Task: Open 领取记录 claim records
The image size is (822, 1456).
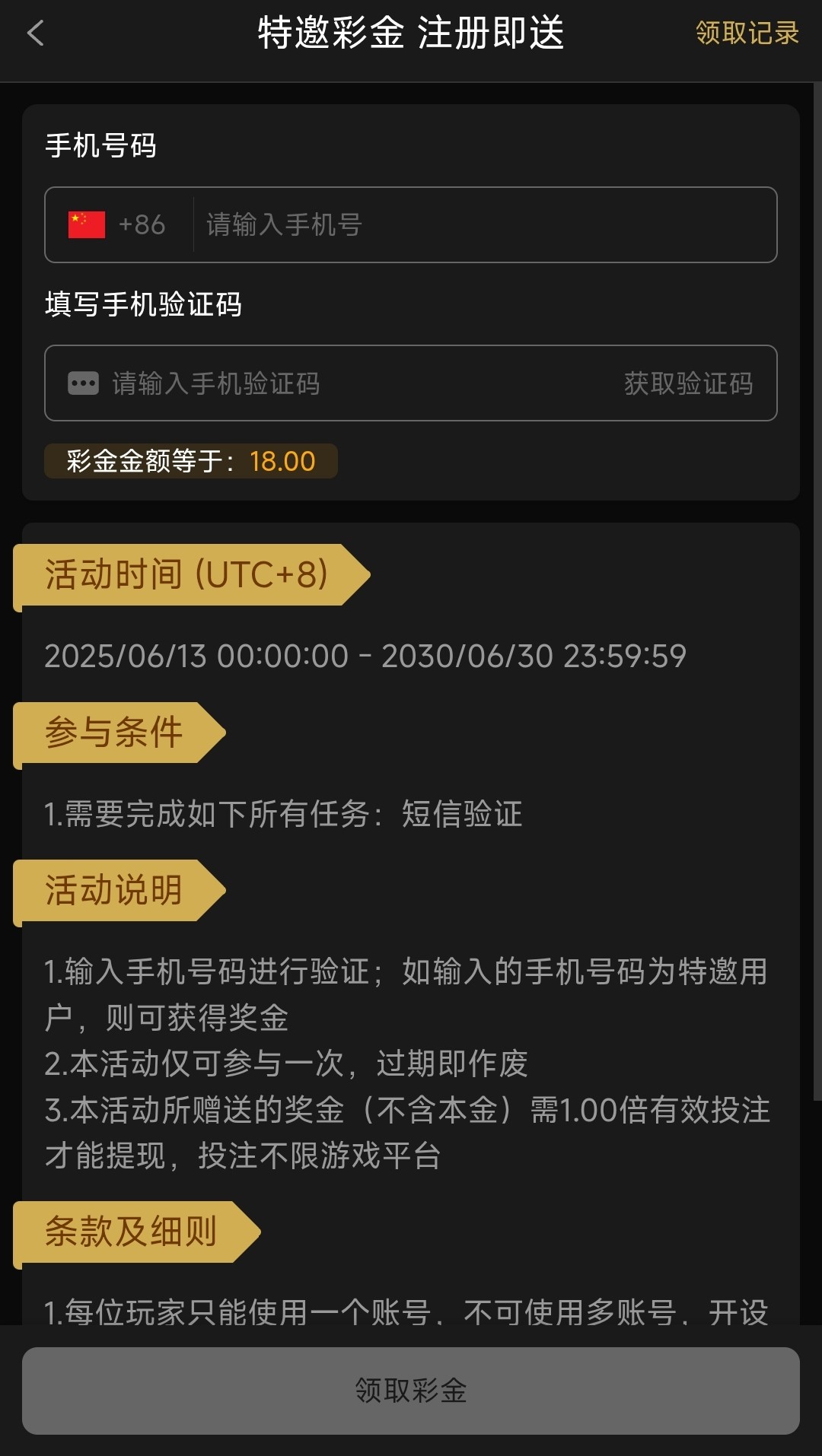Action: (x=747, y=33)
